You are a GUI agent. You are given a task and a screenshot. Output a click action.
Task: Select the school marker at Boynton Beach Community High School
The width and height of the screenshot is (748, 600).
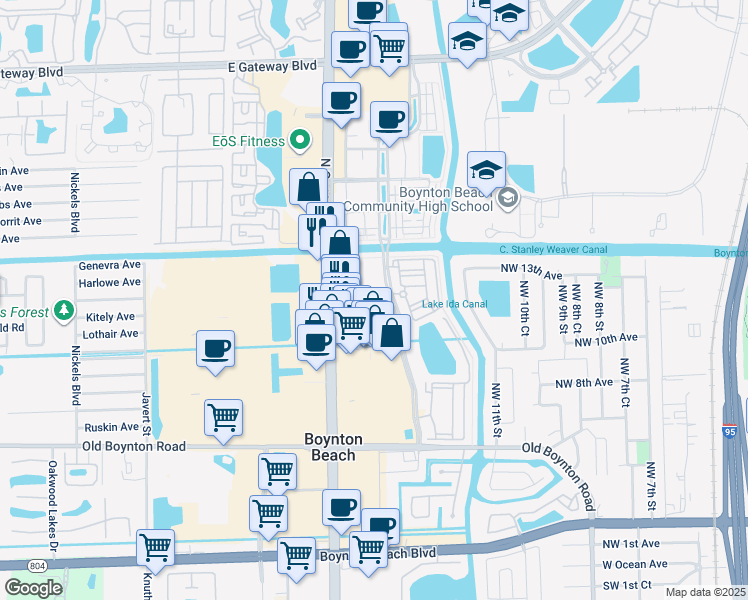(x=486, y=171)
